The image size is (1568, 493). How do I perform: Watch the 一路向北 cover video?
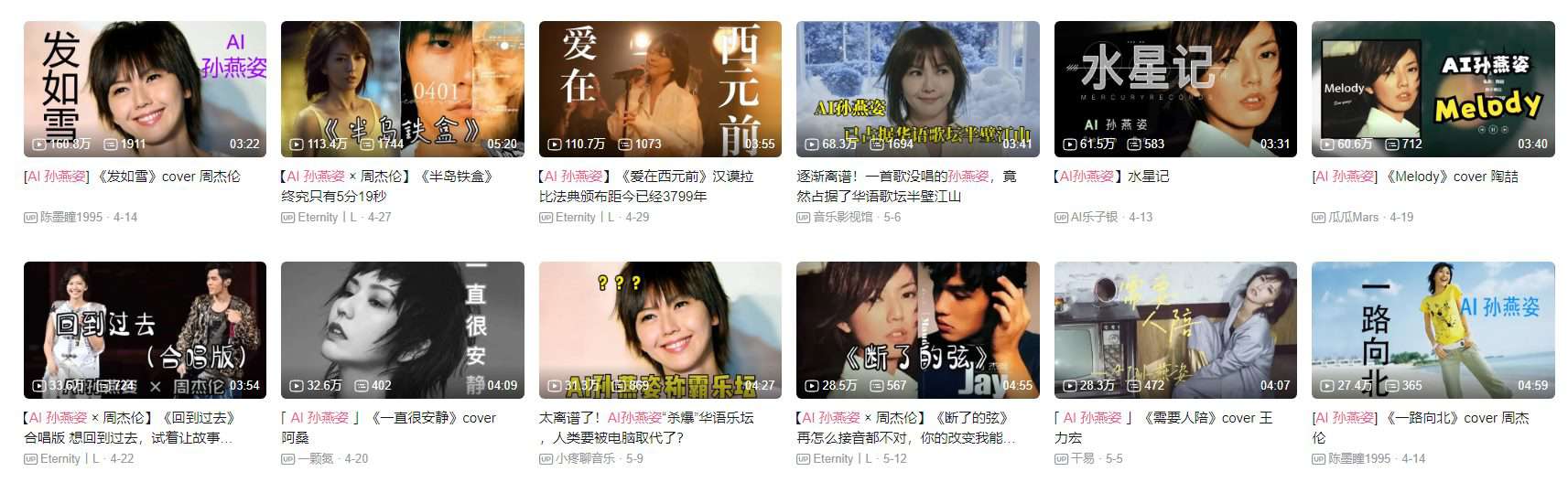1433,329
